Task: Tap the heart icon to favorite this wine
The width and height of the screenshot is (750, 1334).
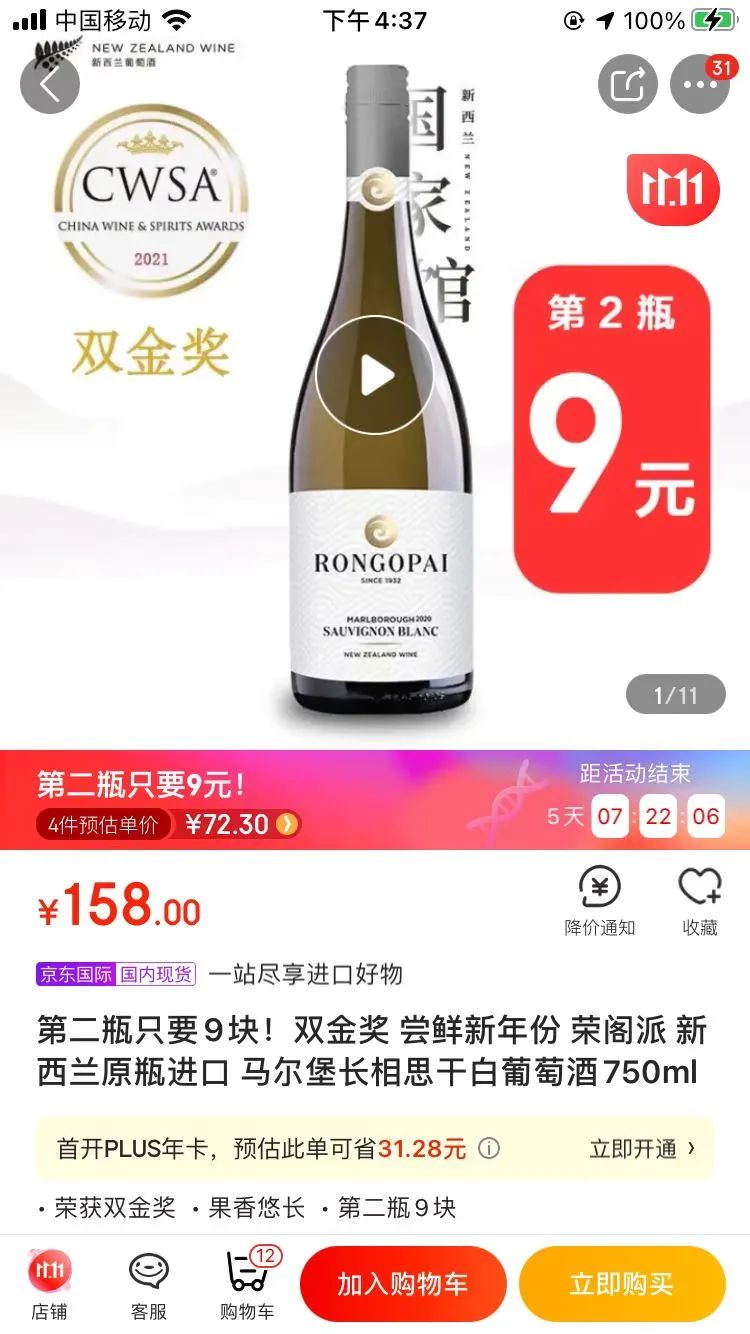Action: coord(701,887)
